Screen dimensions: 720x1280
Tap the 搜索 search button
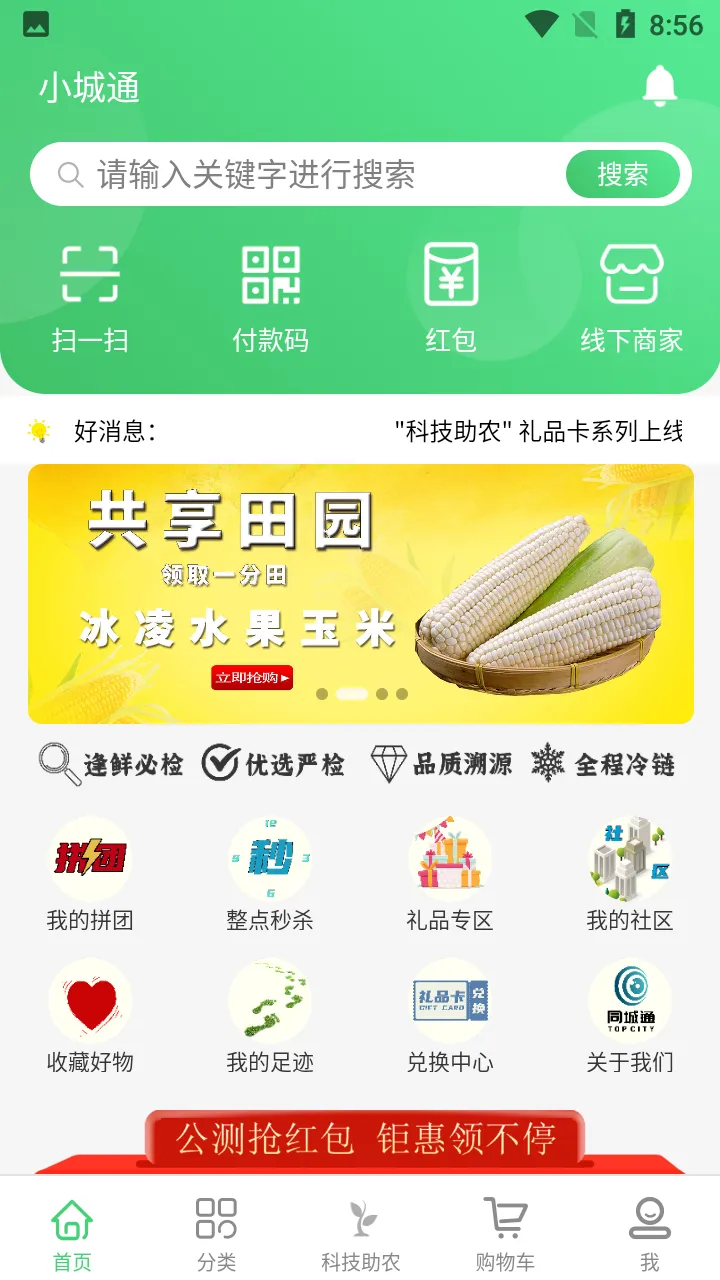624,173
